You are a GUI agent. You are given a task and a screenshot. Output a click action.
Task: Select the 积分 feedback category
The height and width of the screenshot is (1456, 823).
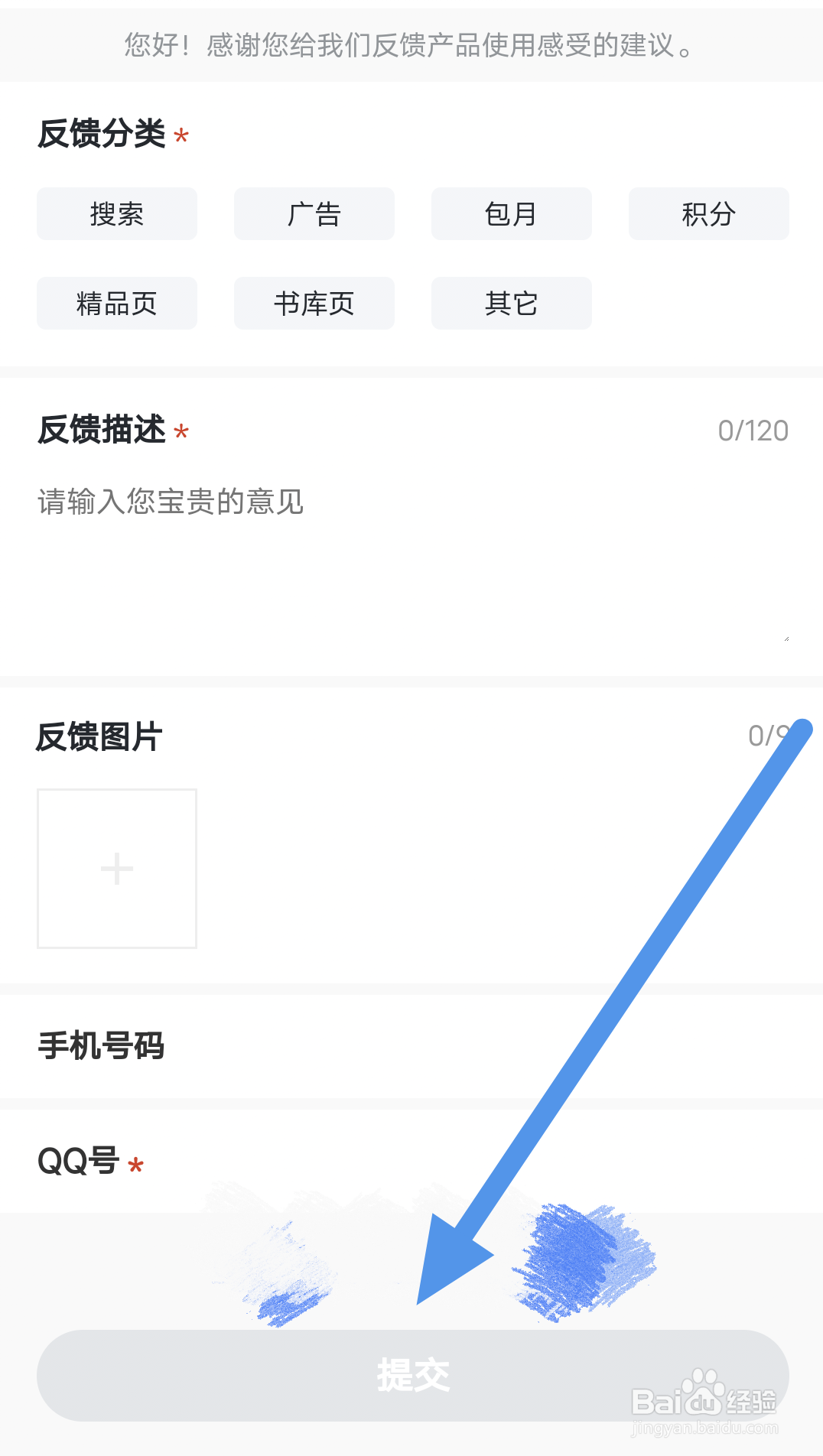(708, 214)
